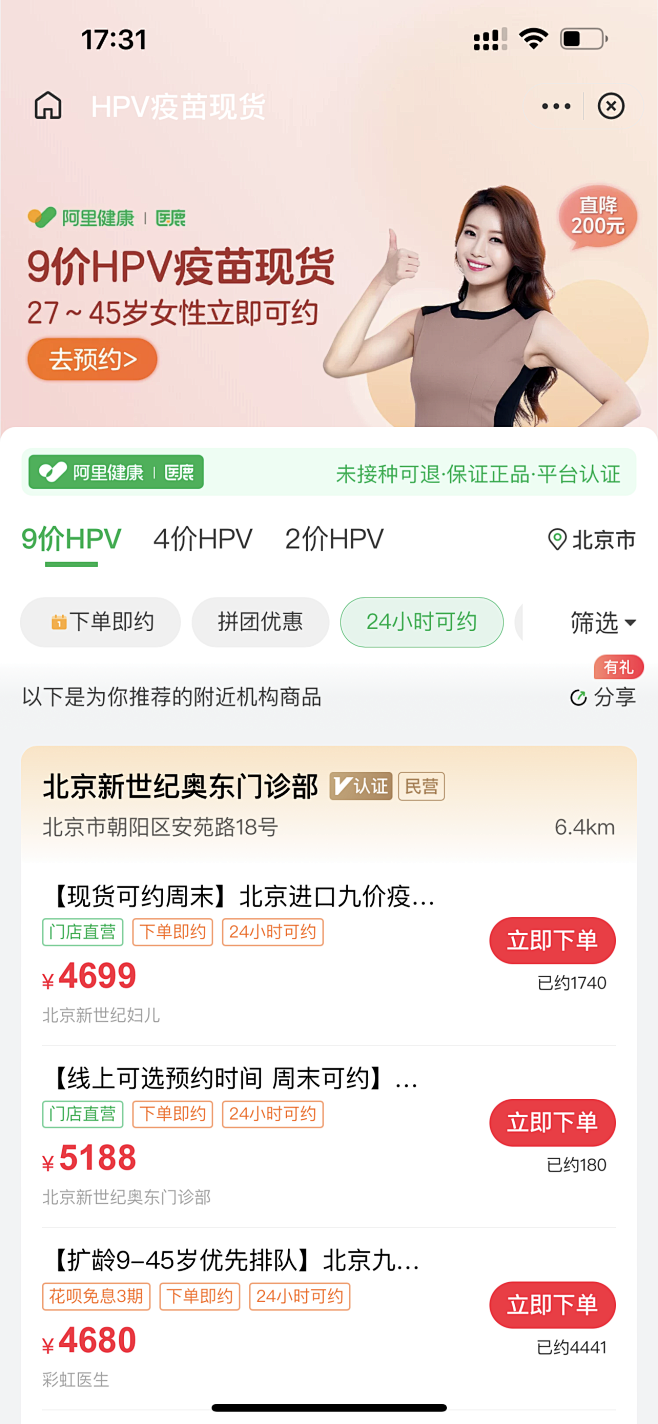Tap the 去预约 button on the banner
Image resolution: width=658 pixels, height=1424 pixels.
coord(92,360)
